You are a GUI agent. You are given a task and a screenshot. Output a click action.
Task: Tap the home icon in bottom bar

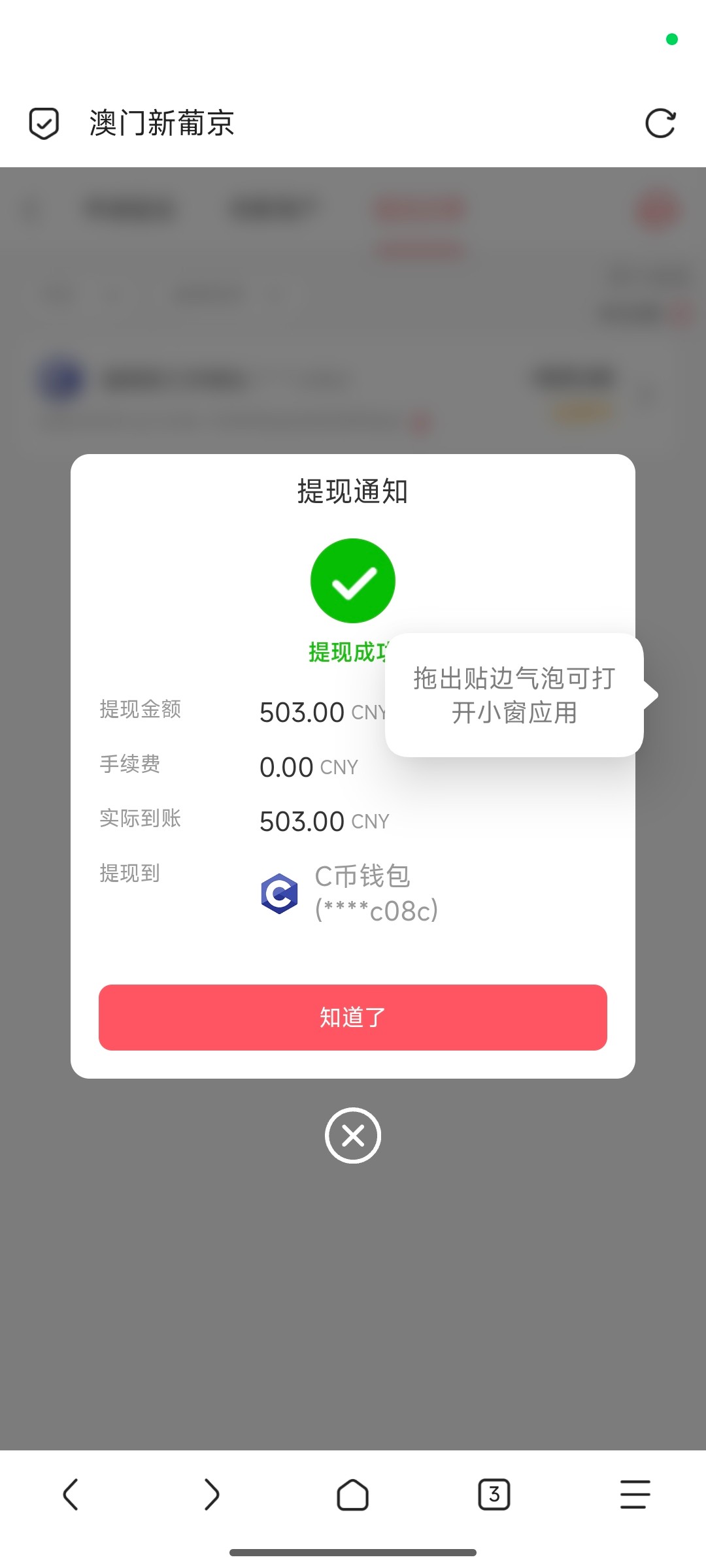pyautogui.click(x=353, y=1494)
